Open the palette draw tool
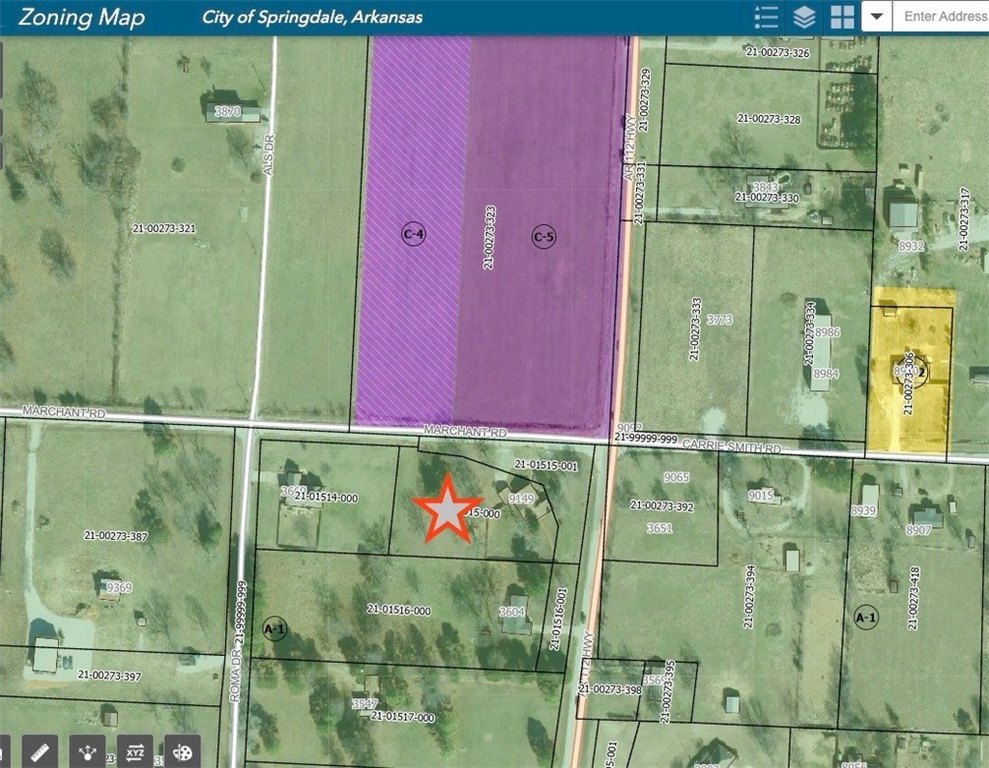This screenshot has width=989, height=768. point(183,751)
